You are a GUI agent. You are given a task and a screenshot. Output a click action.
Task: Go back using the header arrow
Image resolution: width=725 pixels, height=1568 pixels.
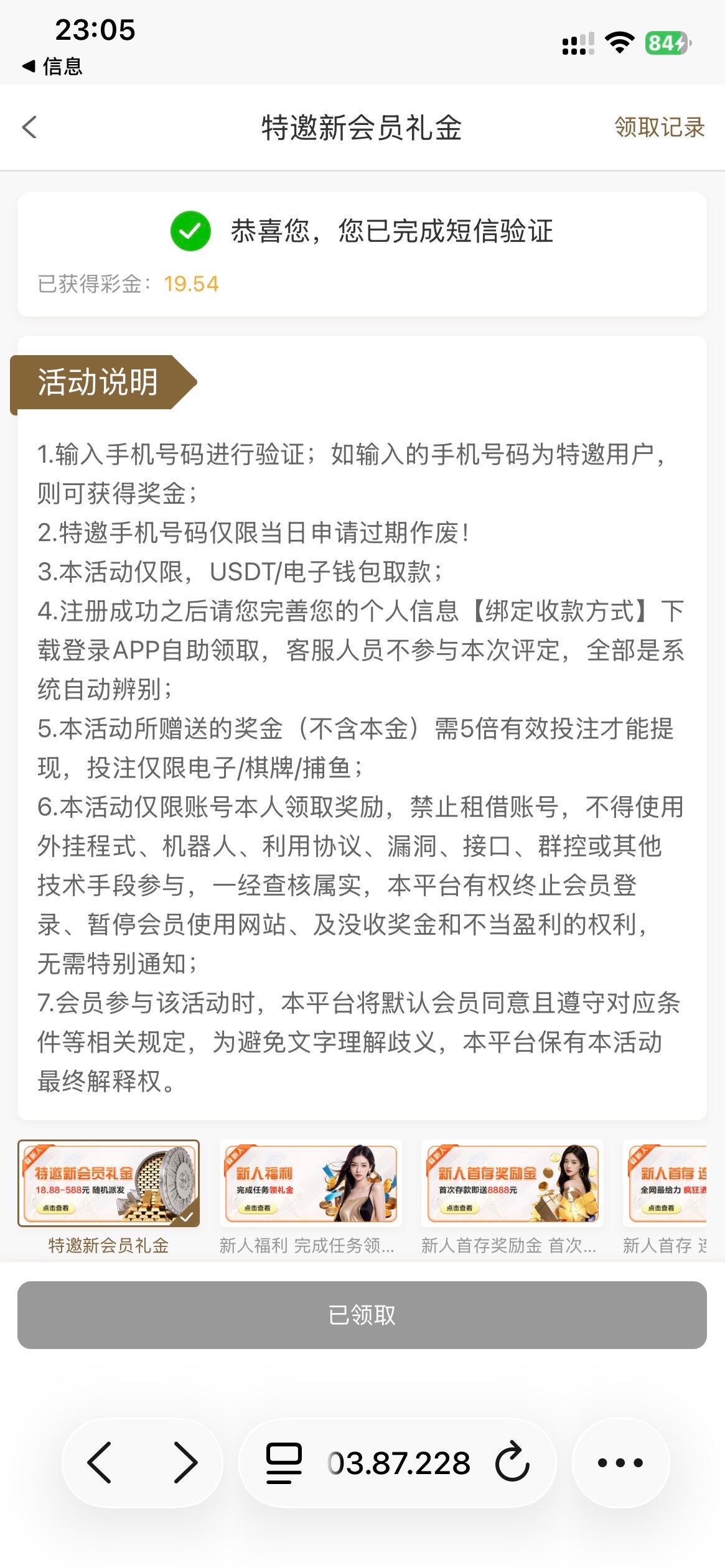click(29, 128)
